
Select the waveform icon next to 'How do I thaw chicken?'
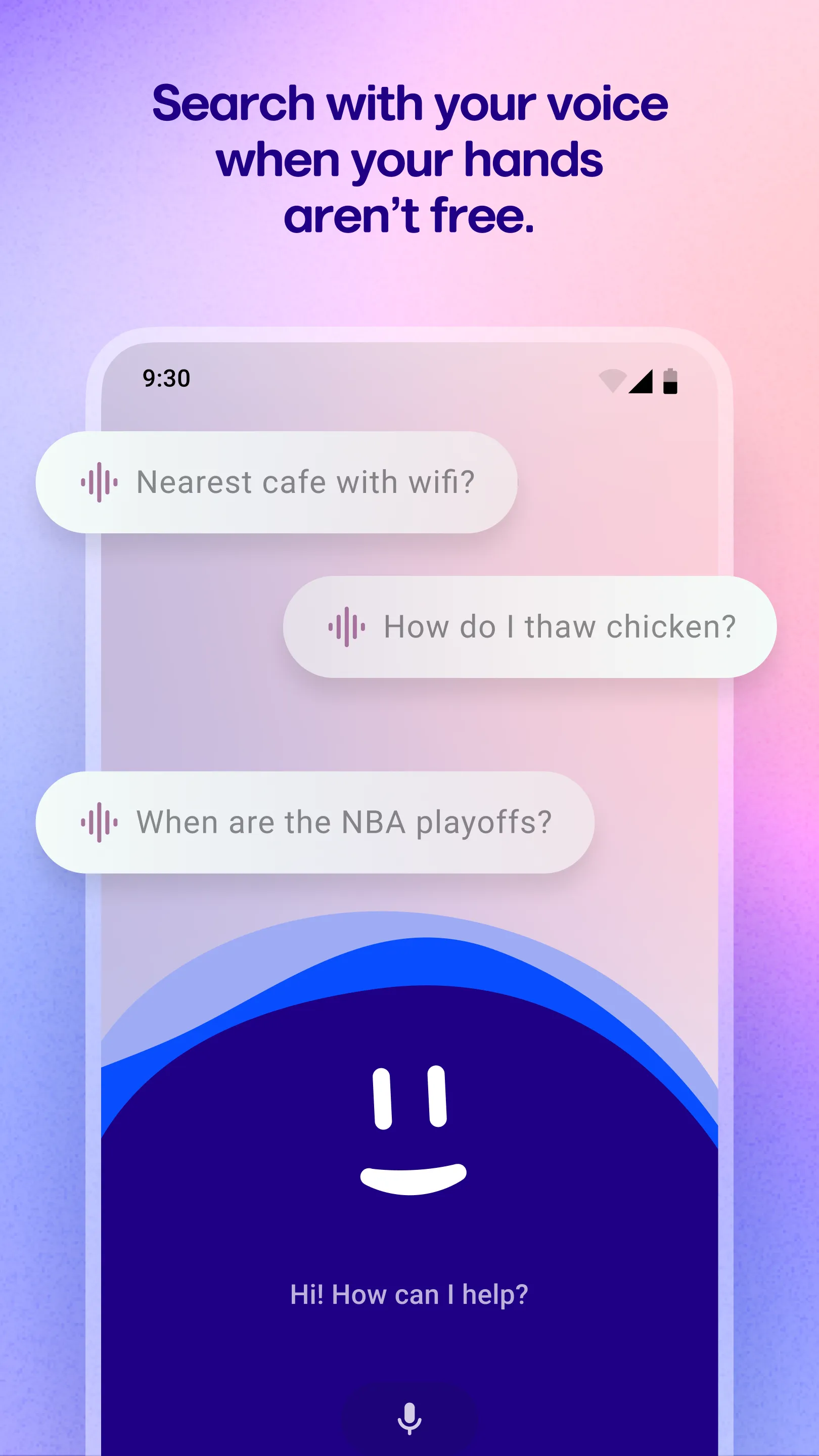pyautogui.click(x=346, y=626)
